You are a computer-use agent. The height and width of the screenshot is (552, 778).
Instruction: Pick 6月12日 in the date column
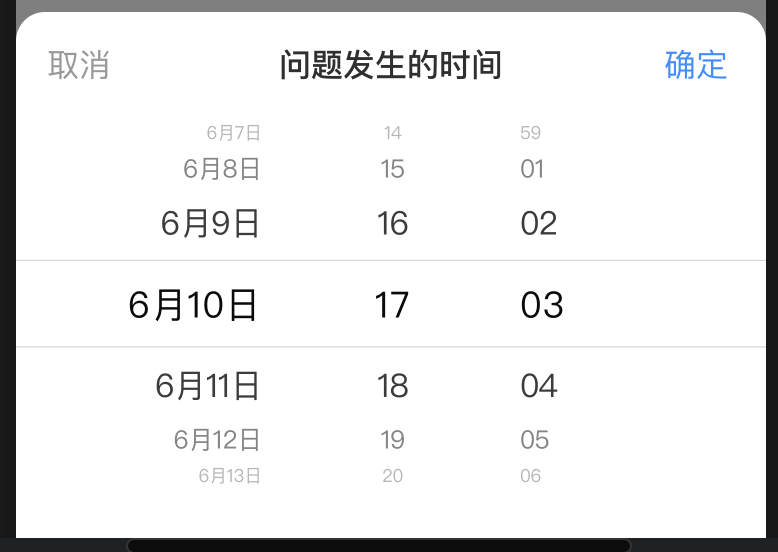pos(217,440)
